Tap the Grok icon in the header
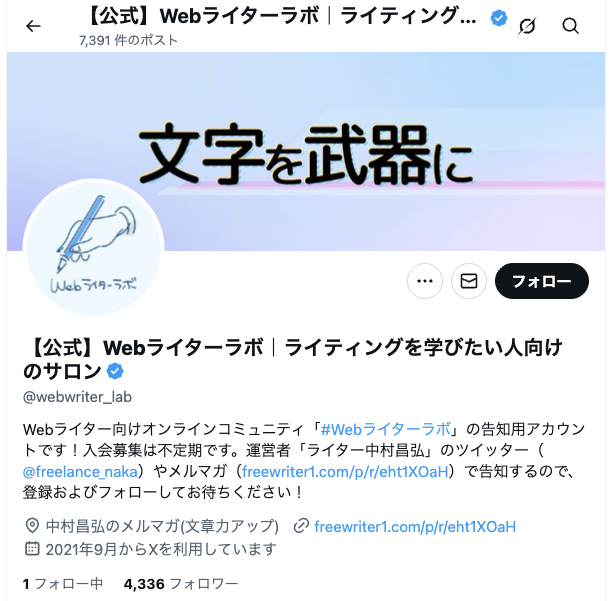610x601 pixels. [x=528, y=26]
